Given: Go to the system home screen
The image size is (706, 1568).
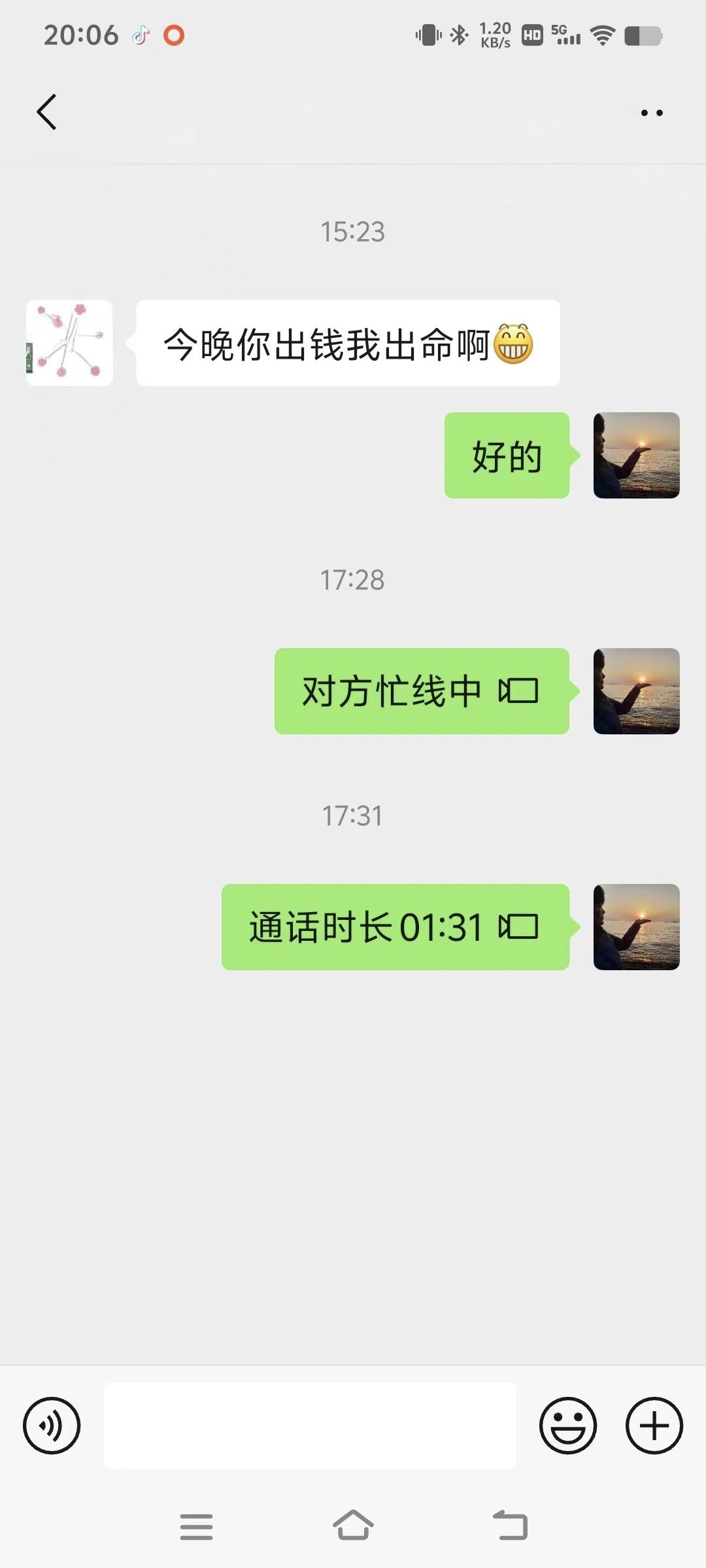Looking at the screenshot, I should click(x=353, y=1526).
